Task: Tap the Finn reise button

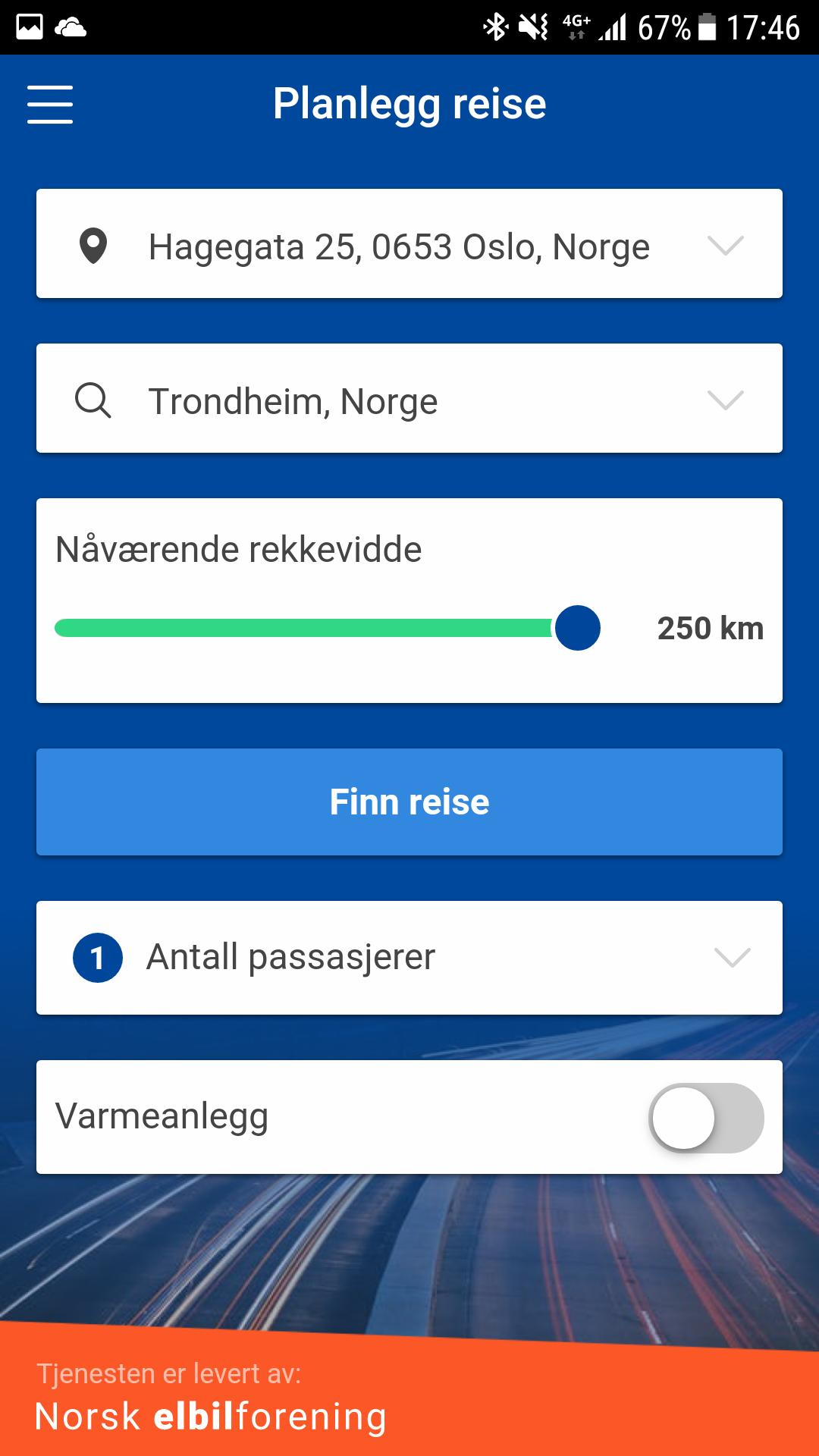Action: pyautogui.click(x=409, y=802)
